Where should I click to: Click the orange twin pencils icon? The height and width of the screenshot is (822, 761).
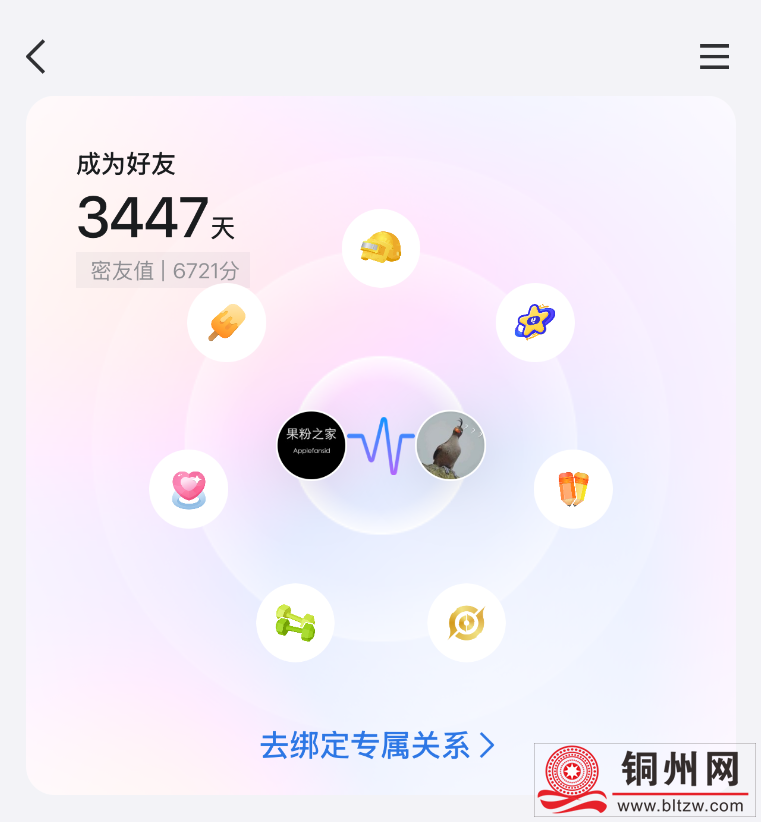coord(573,488)
